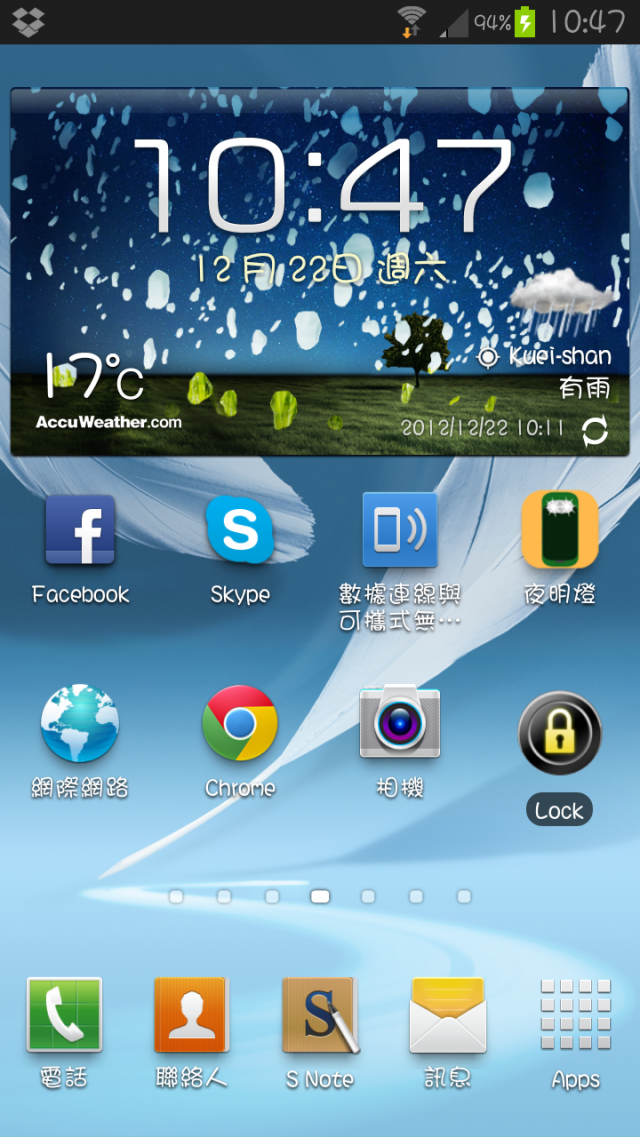Launch the 網際網路 browser
This screenshot has height=1138, width=640.
click(x=80, y=725)
